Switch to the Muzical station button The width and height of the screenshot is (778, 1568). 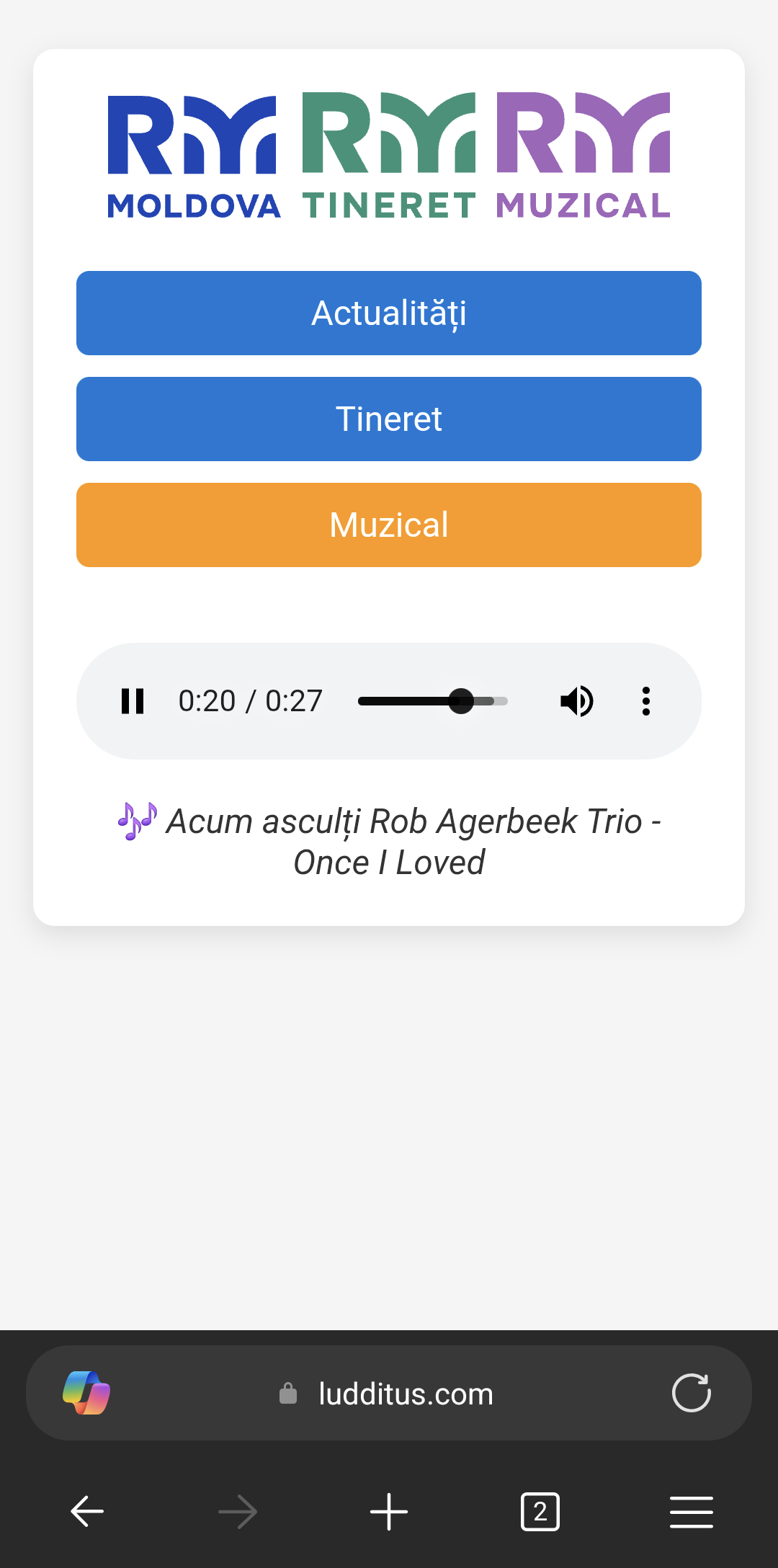click(x=389, y=525)
